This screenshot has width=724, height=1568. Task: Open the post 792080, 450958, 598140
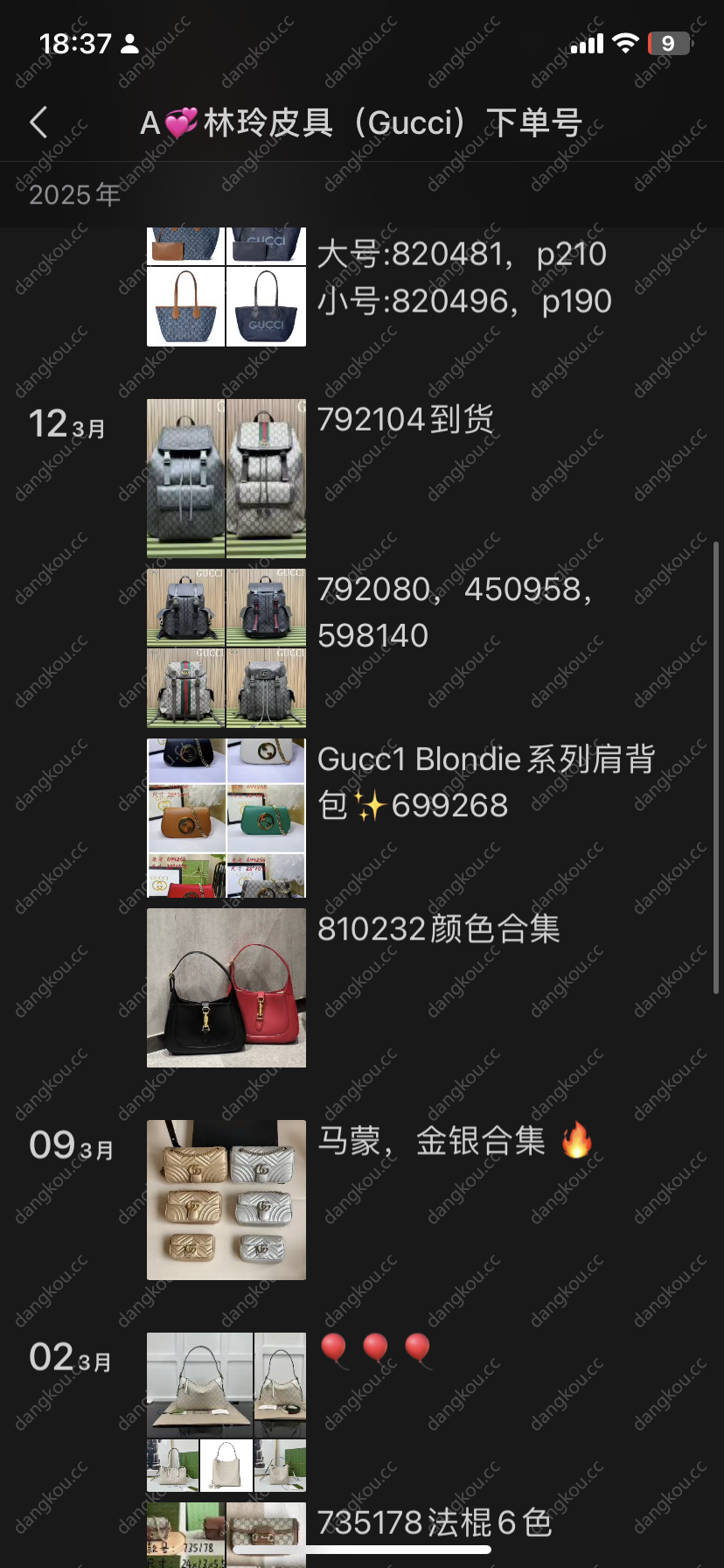coord(455,612)
